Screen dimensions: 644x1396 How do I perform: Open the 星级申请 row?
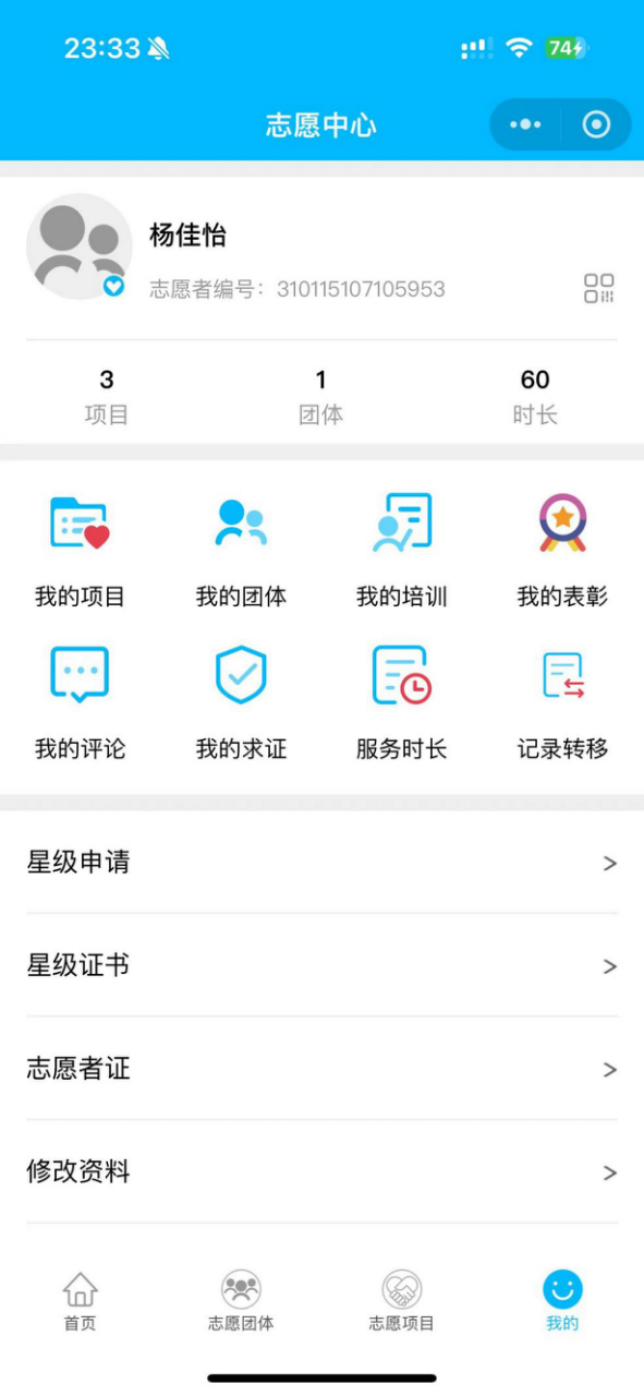click(322, 862)
